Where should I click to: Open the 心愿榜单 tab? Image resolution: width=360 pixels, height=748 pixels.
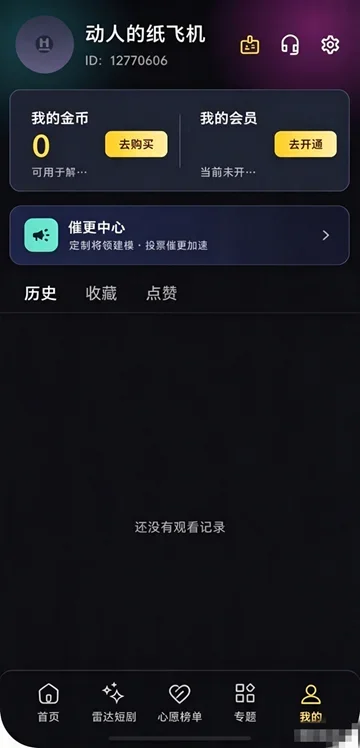pos(180,702)
